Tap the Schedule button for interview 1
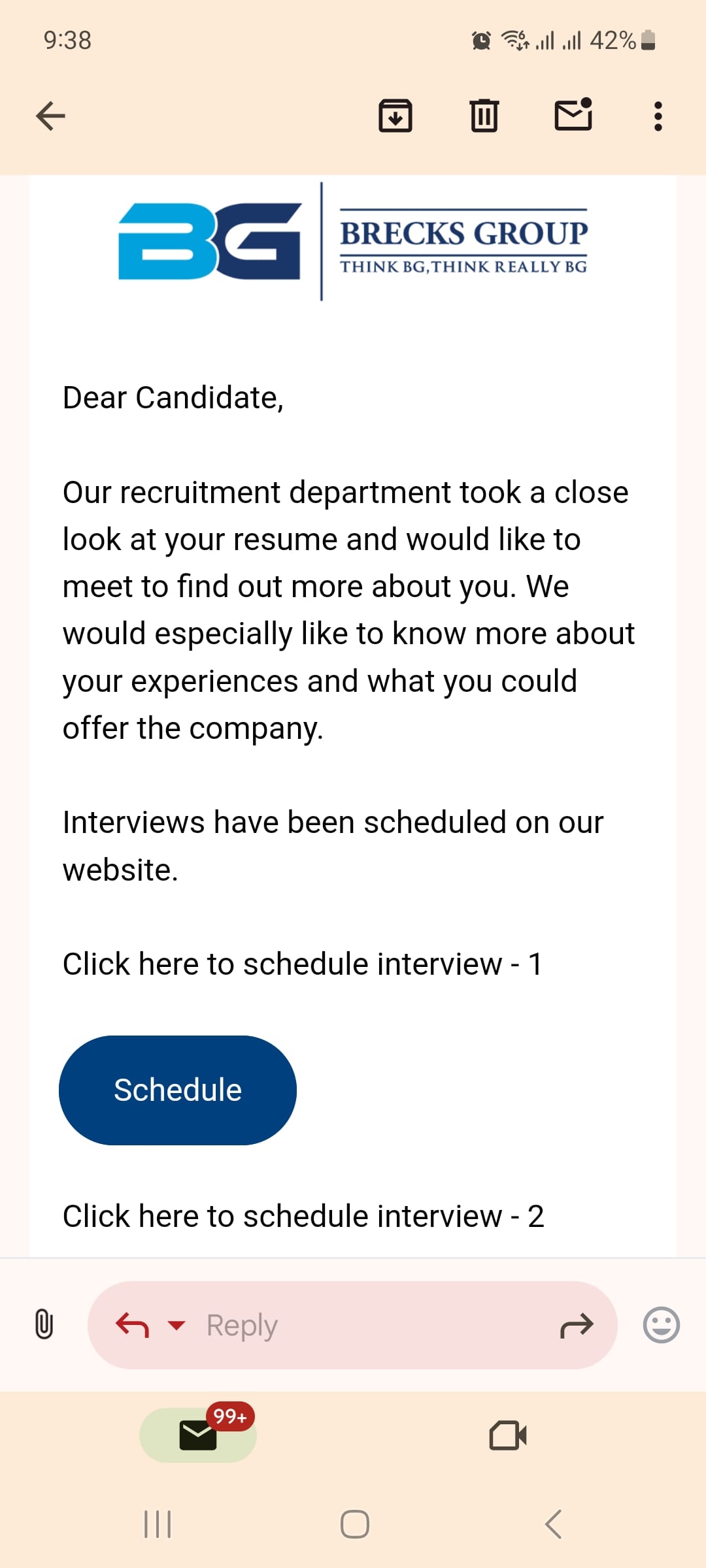This screenshot has width=706, height=1568. pos(178,1090)
